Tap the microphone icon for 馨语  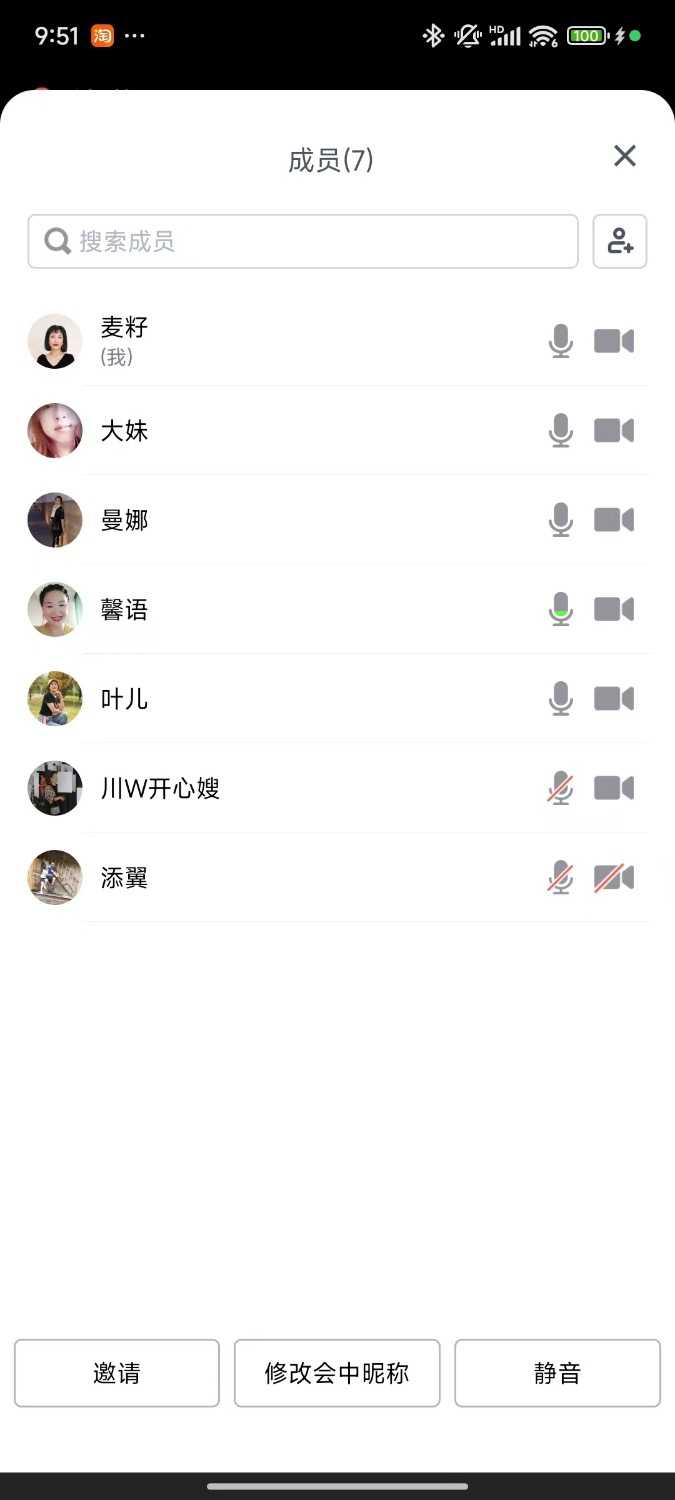tap(561, 609)
